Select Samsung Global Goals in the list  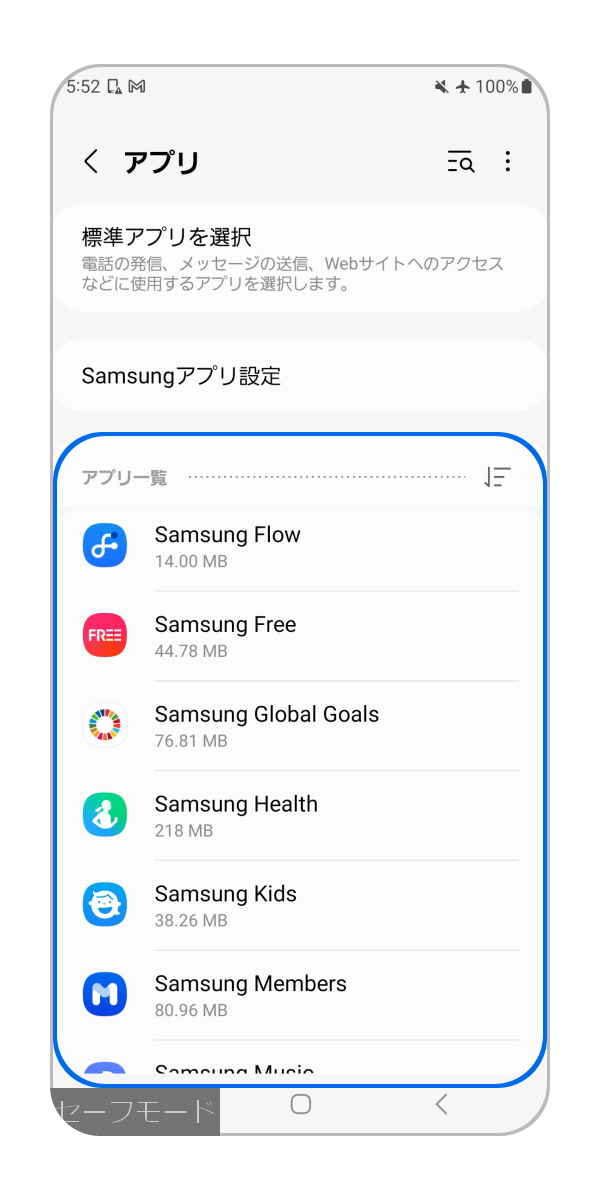coord(300,726)
